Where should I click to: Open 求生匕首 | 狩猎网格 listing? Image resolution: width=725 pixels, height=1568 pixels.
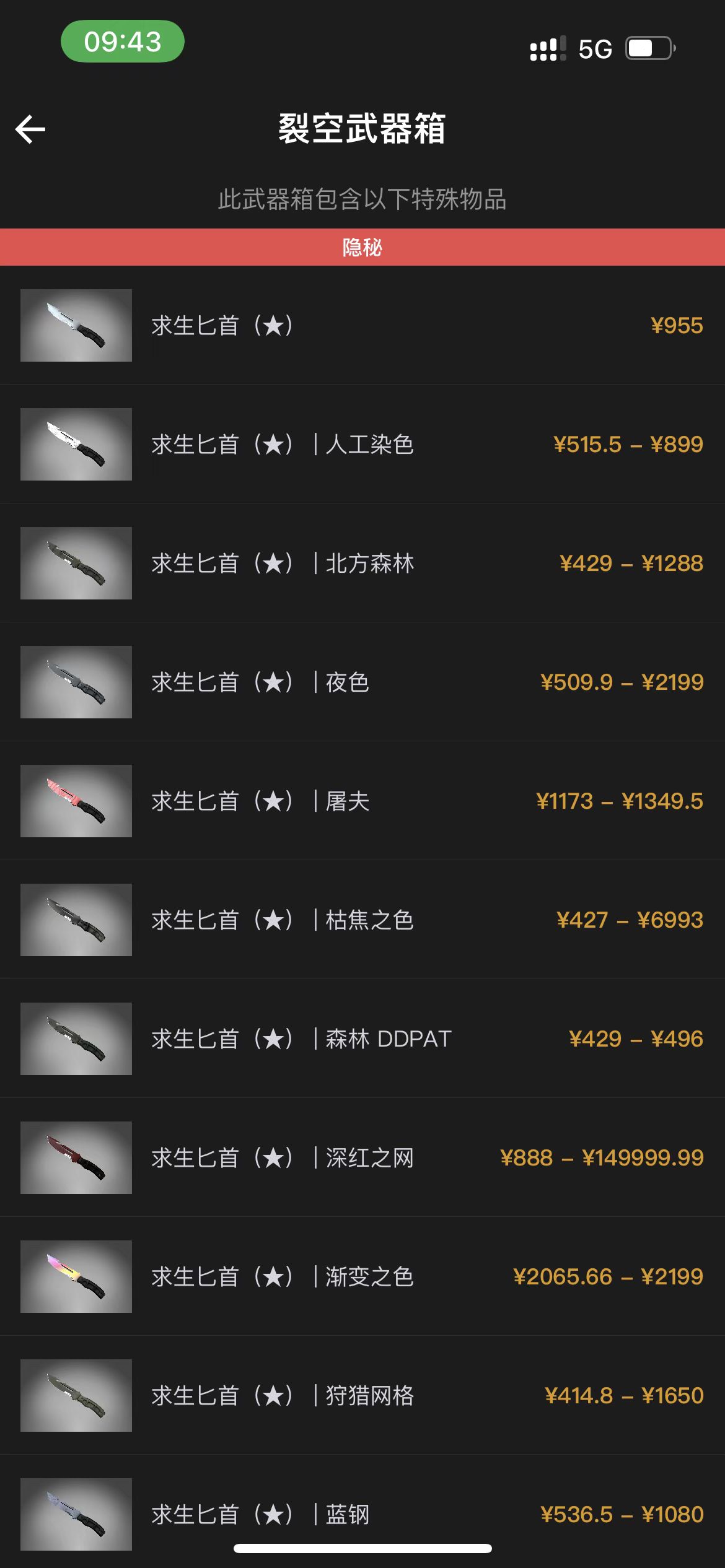(x=362, y=1396)
